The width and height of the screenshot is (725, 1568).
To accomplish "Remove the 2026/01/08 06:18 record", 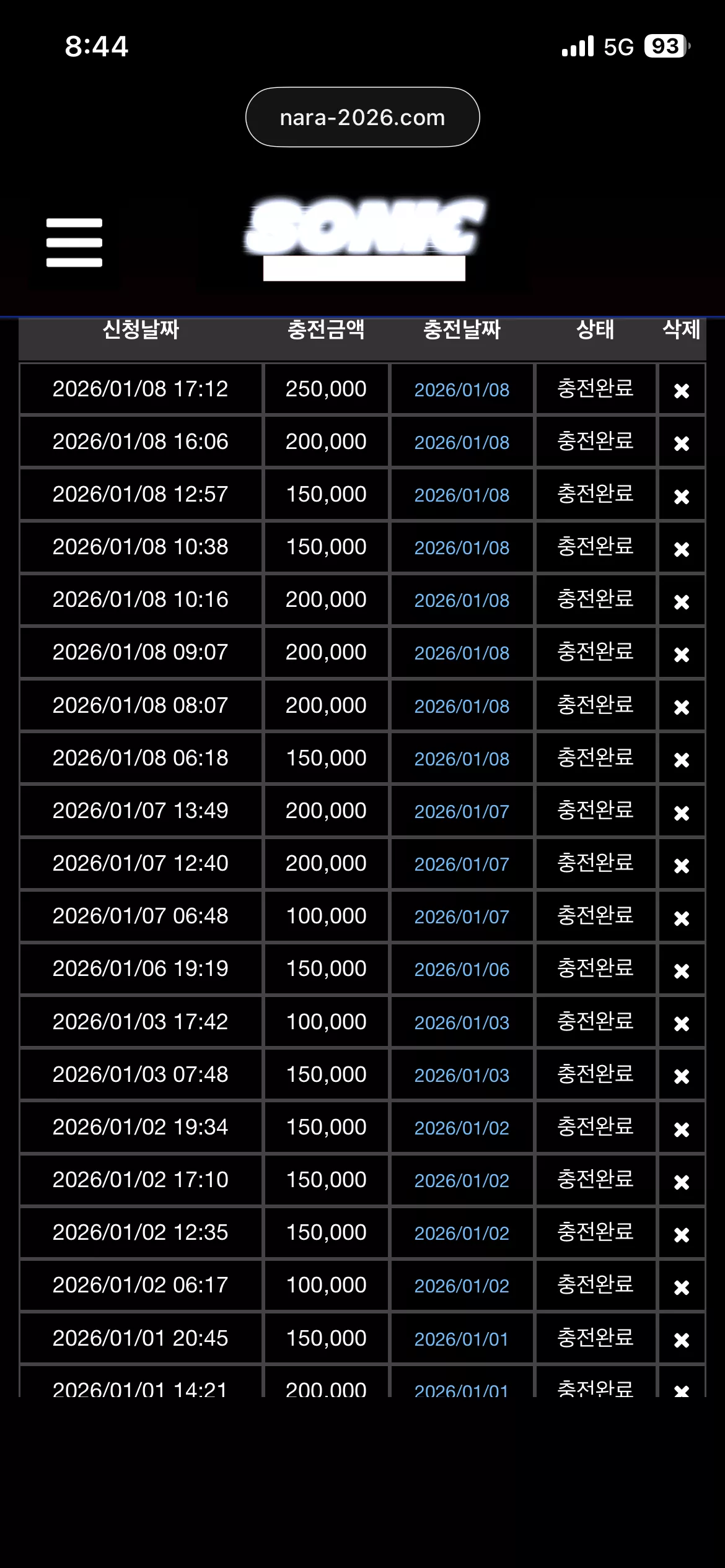I will 682,760.
